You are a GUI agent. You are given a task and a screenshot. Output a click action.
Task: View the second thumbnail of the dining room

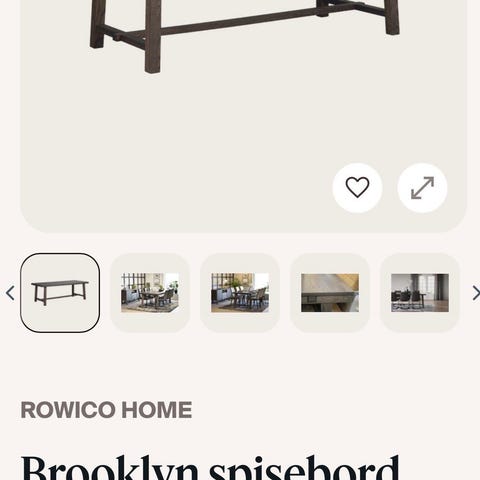click(150, 293)
